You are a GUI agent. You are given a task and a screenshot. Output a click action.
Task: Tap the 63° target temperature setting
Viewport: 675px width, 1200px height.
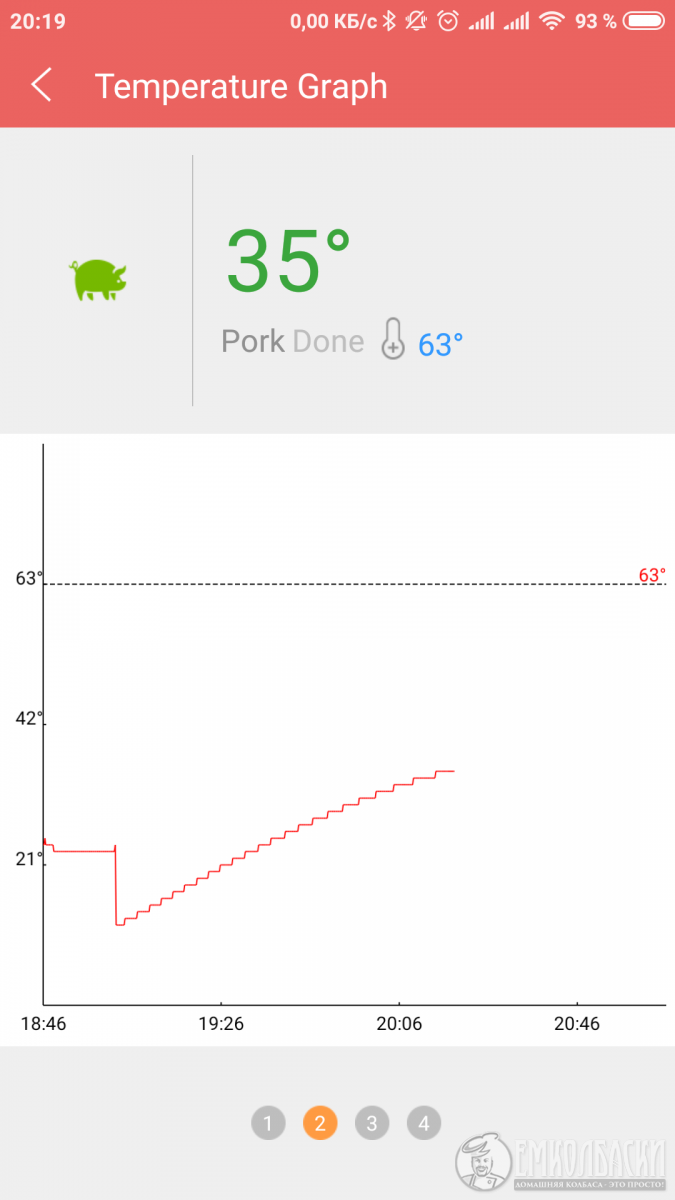click(422, 343)
